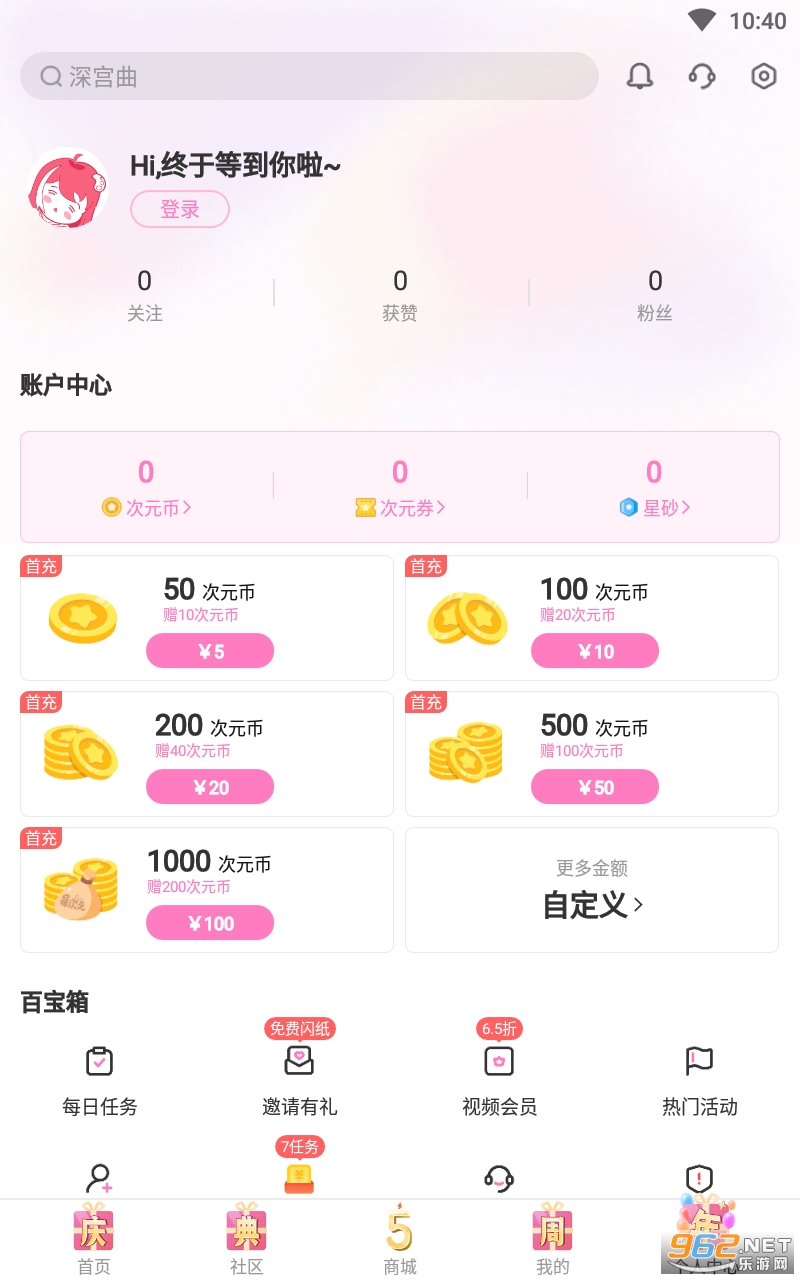Switch to the 商城 mall tab

tap(399, 1240)
